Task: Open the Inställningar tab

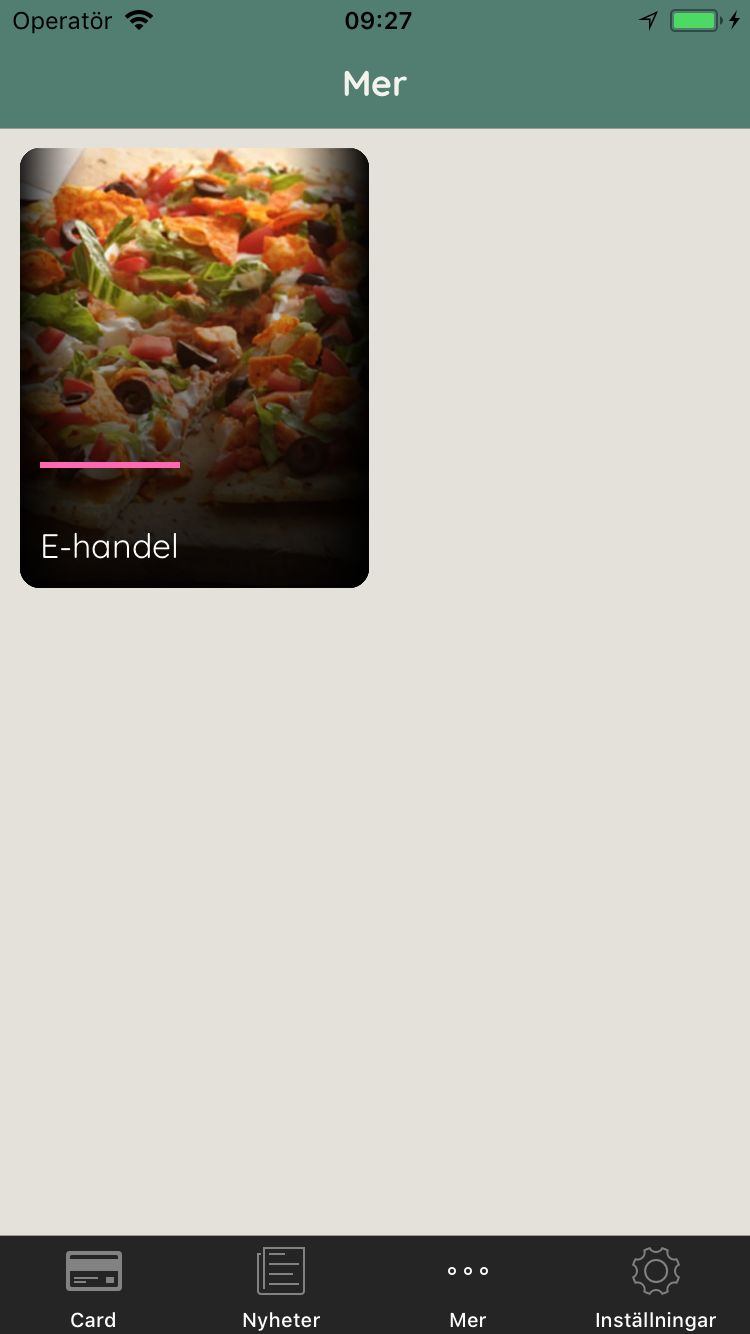Action: click(x=655, y=1286)
